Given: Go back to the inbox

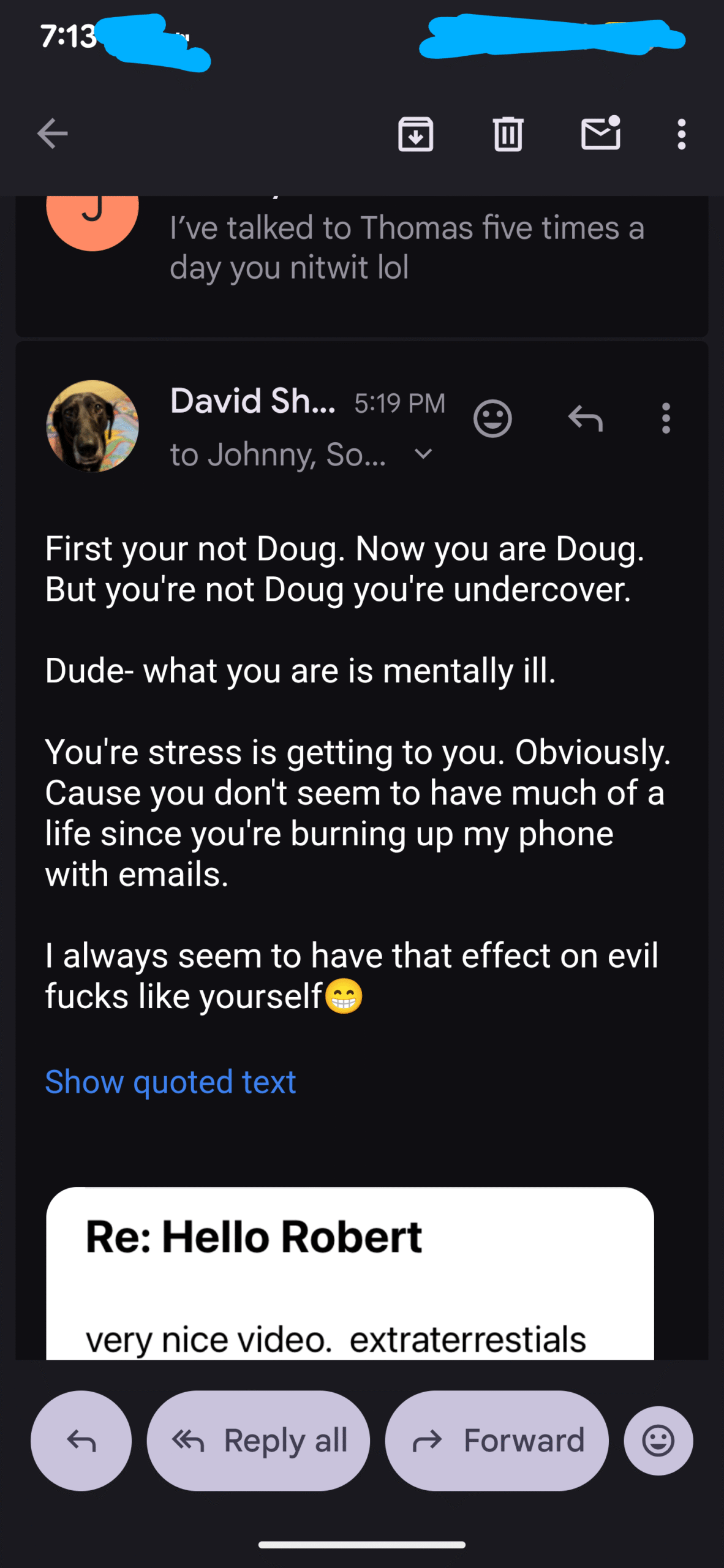Looking at the screenshot, I should 52,134.
